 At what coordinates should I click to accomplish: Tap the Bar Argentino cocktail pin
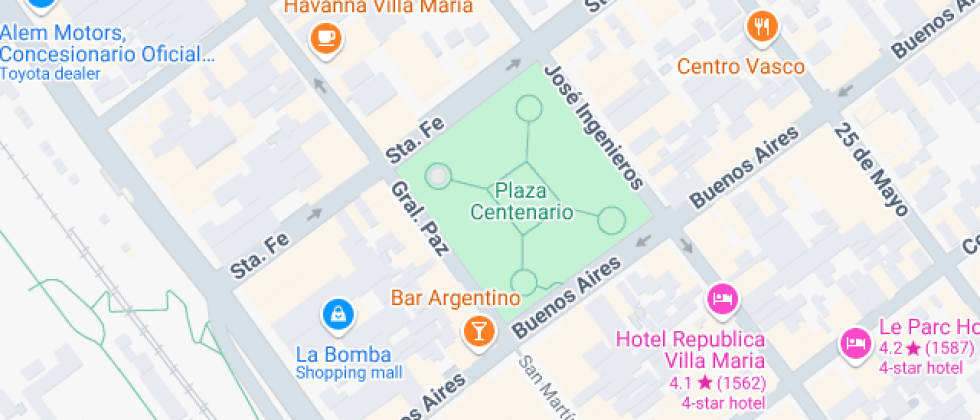tap(479, 331)
